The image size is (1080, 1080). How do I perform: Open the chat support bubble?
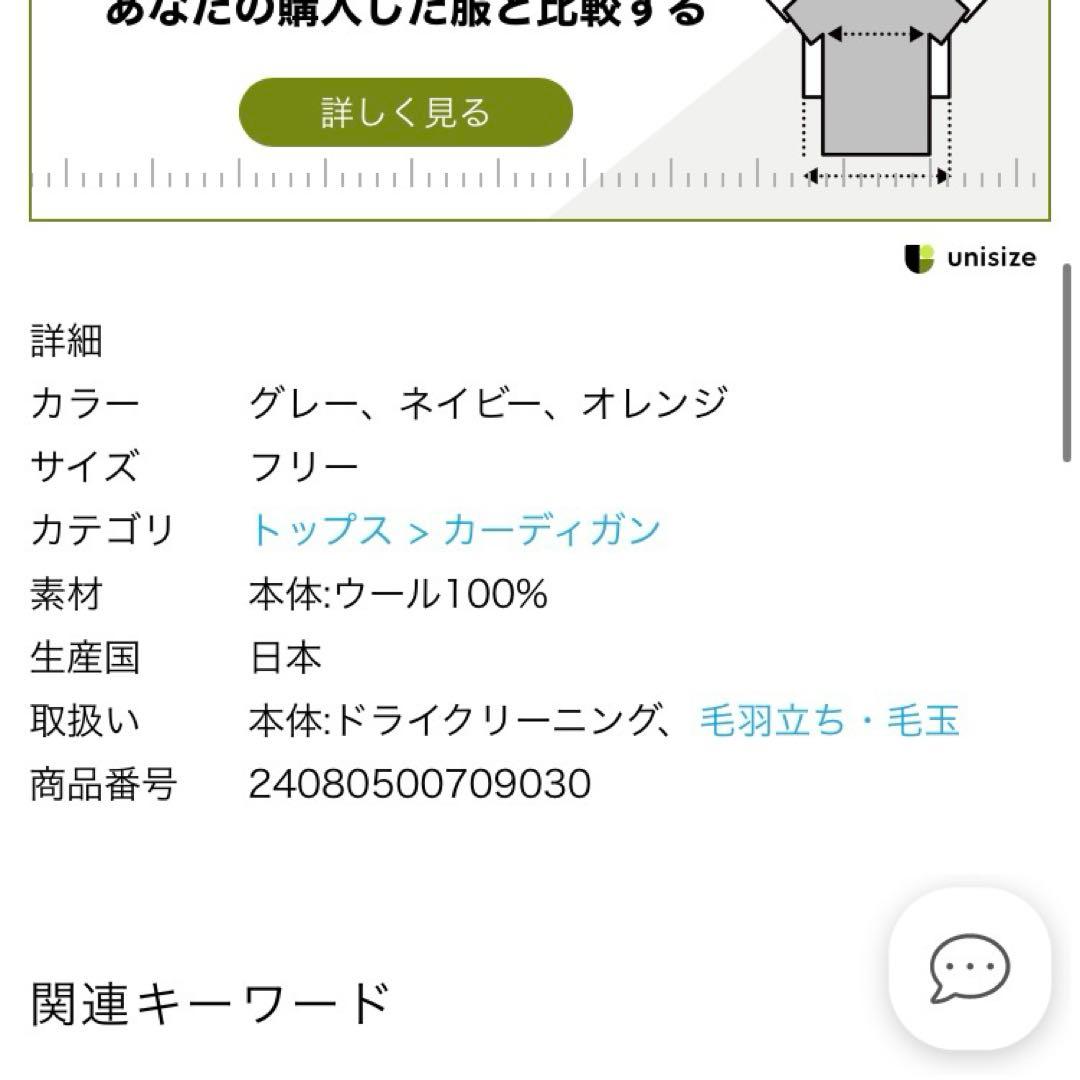(x=969, y=967)
